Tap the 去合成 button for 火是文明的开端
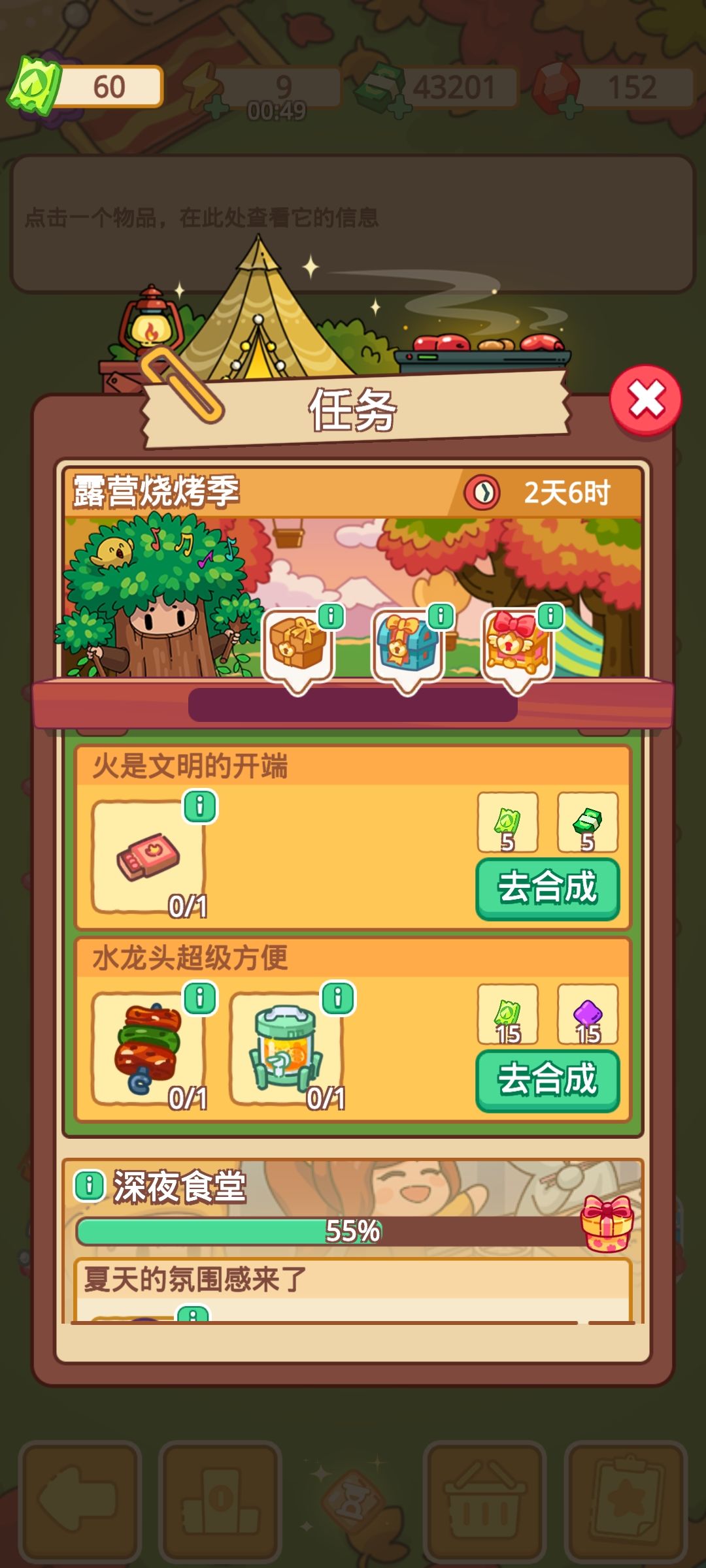The image size is (706, 1568). pyautogui.click(x=548, y=887)
